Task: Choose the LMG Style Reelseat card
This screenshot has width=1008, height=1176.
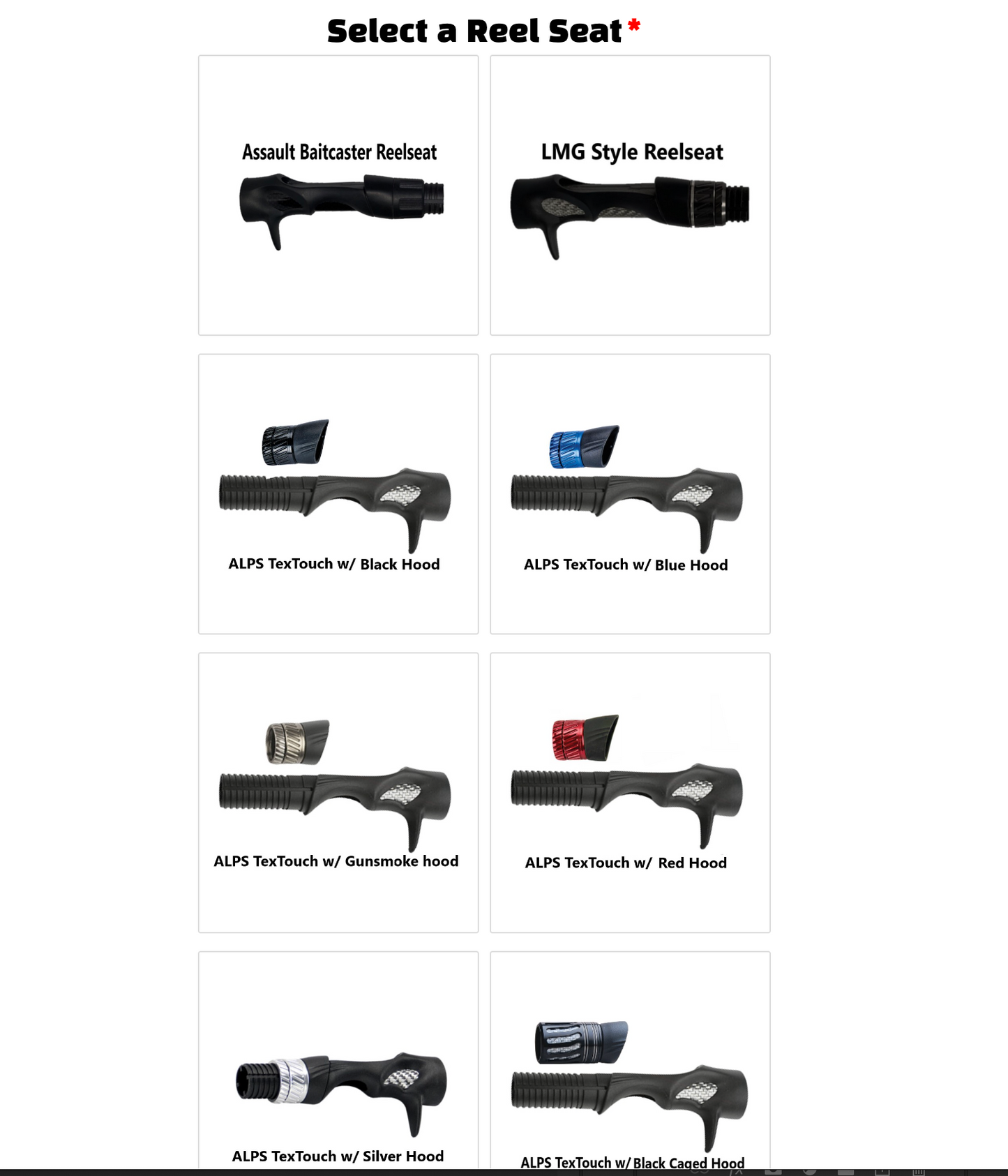Action: coord(630,195)
